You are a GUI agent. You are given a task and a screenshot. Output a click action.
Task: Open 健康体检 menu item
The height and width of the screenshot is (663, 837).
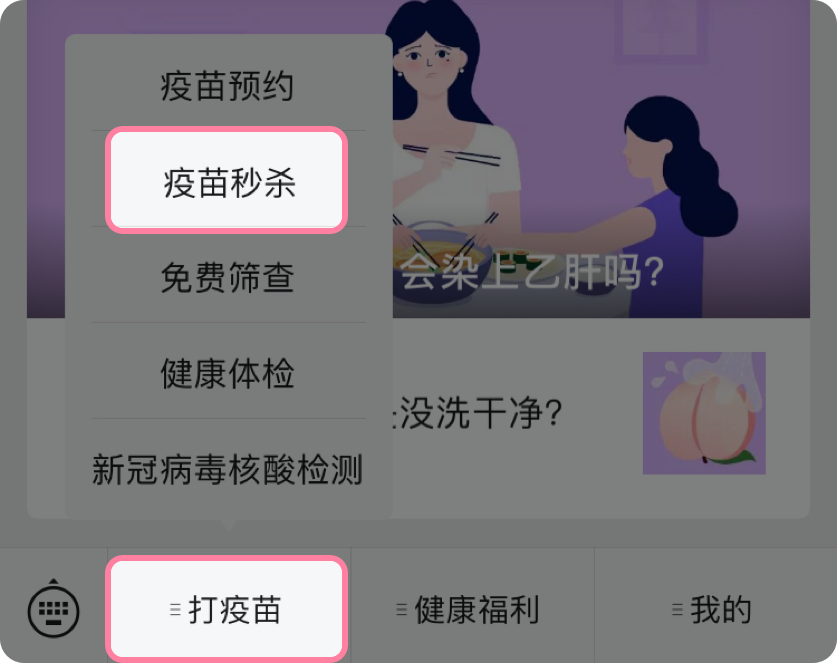click(228, 373)
